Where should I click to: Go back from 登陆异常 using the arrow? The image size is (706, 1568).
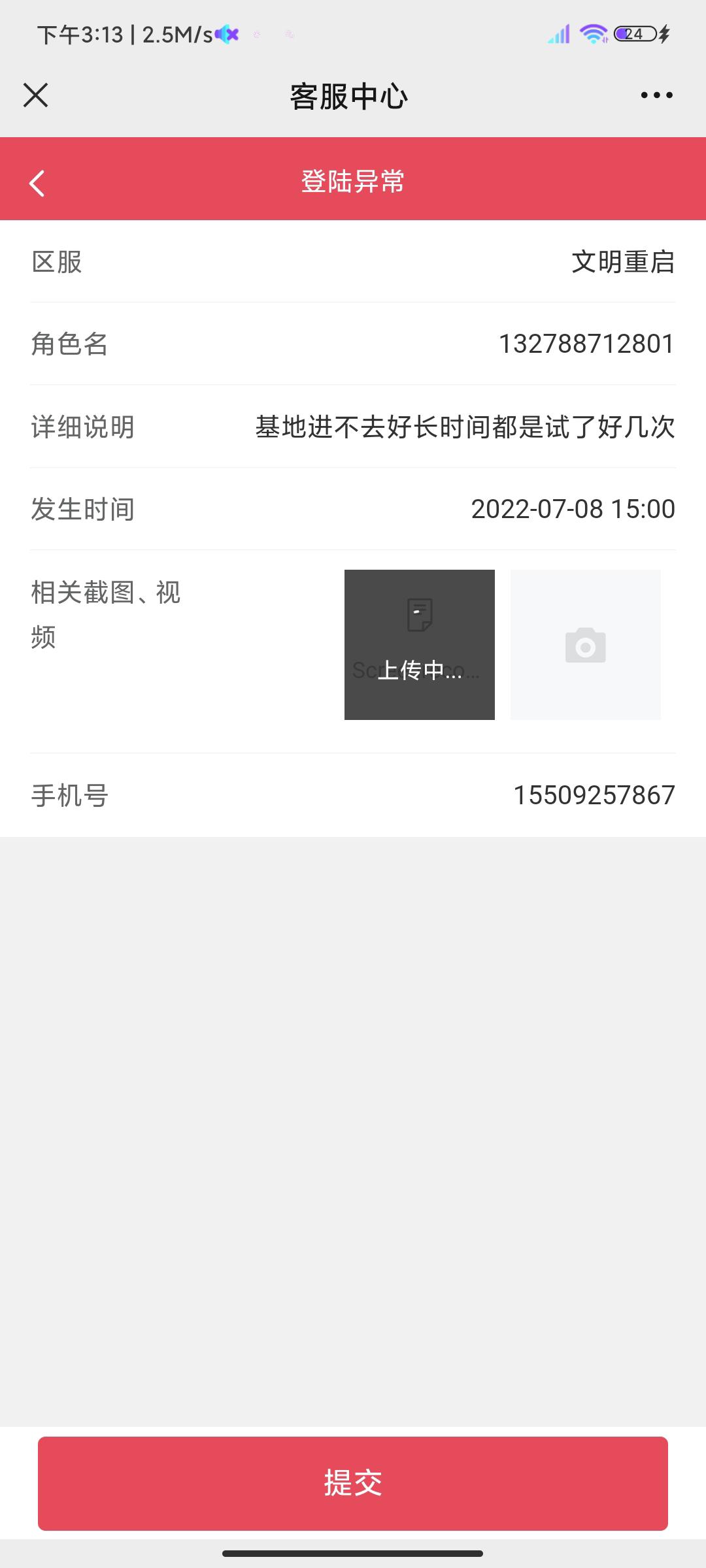coord(37,183)
